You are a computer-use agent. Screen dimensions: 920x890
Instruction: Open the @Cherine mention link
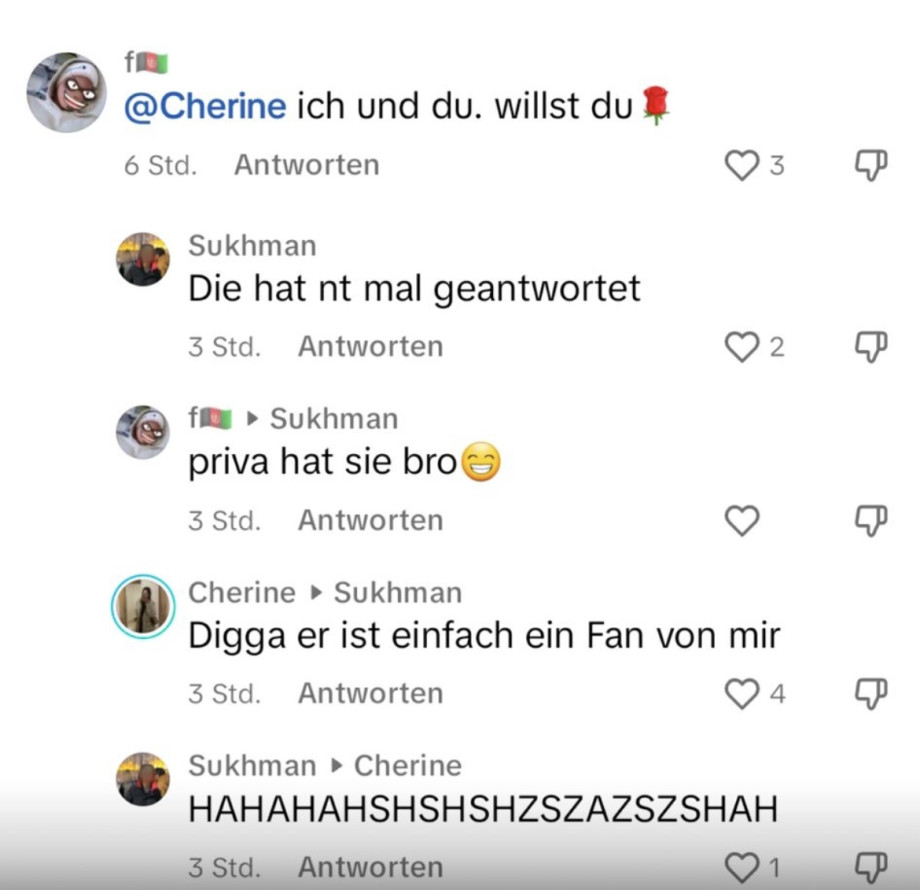[x=204, y=105]
